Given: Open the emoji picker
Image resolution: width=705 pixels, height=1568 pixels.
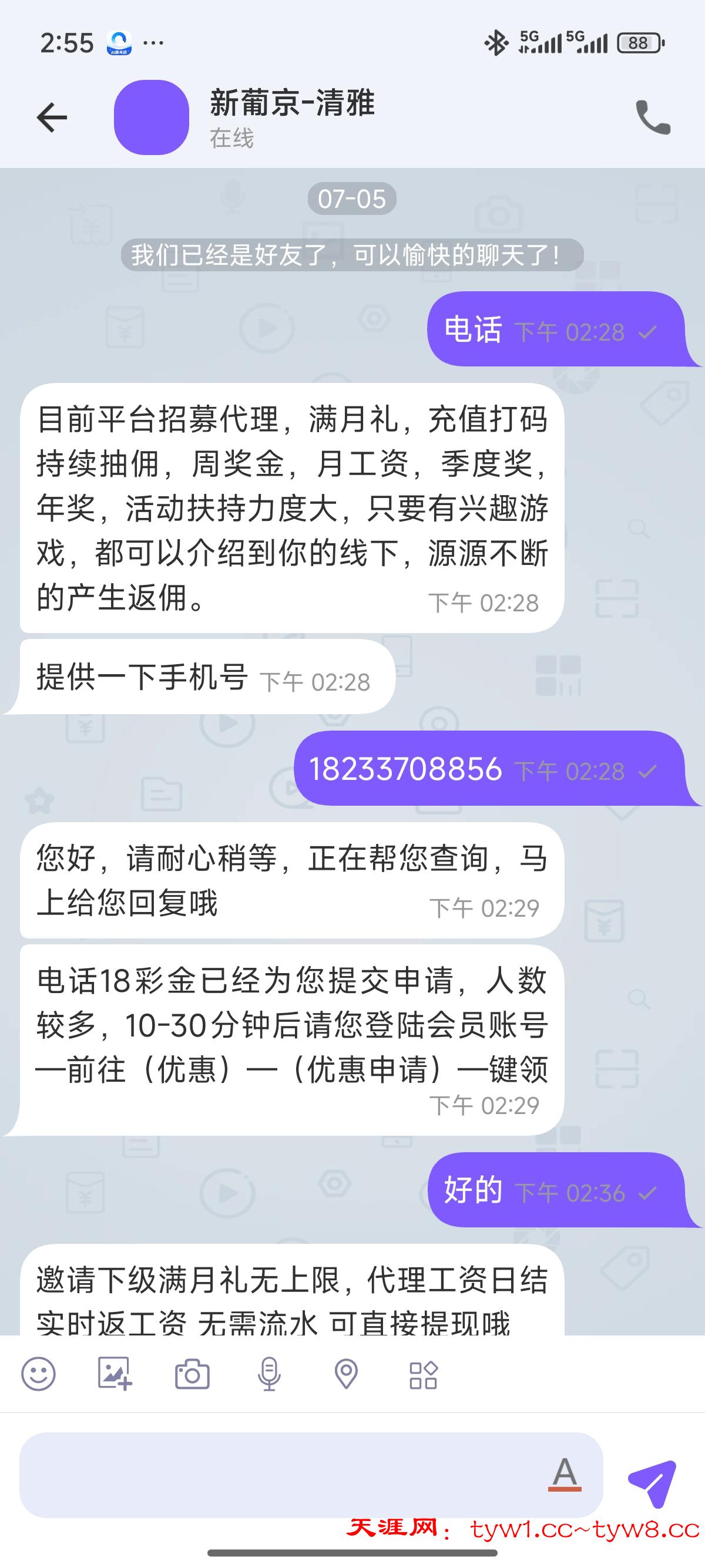Looking at the screenshot, I should [x=38, y=1374].
